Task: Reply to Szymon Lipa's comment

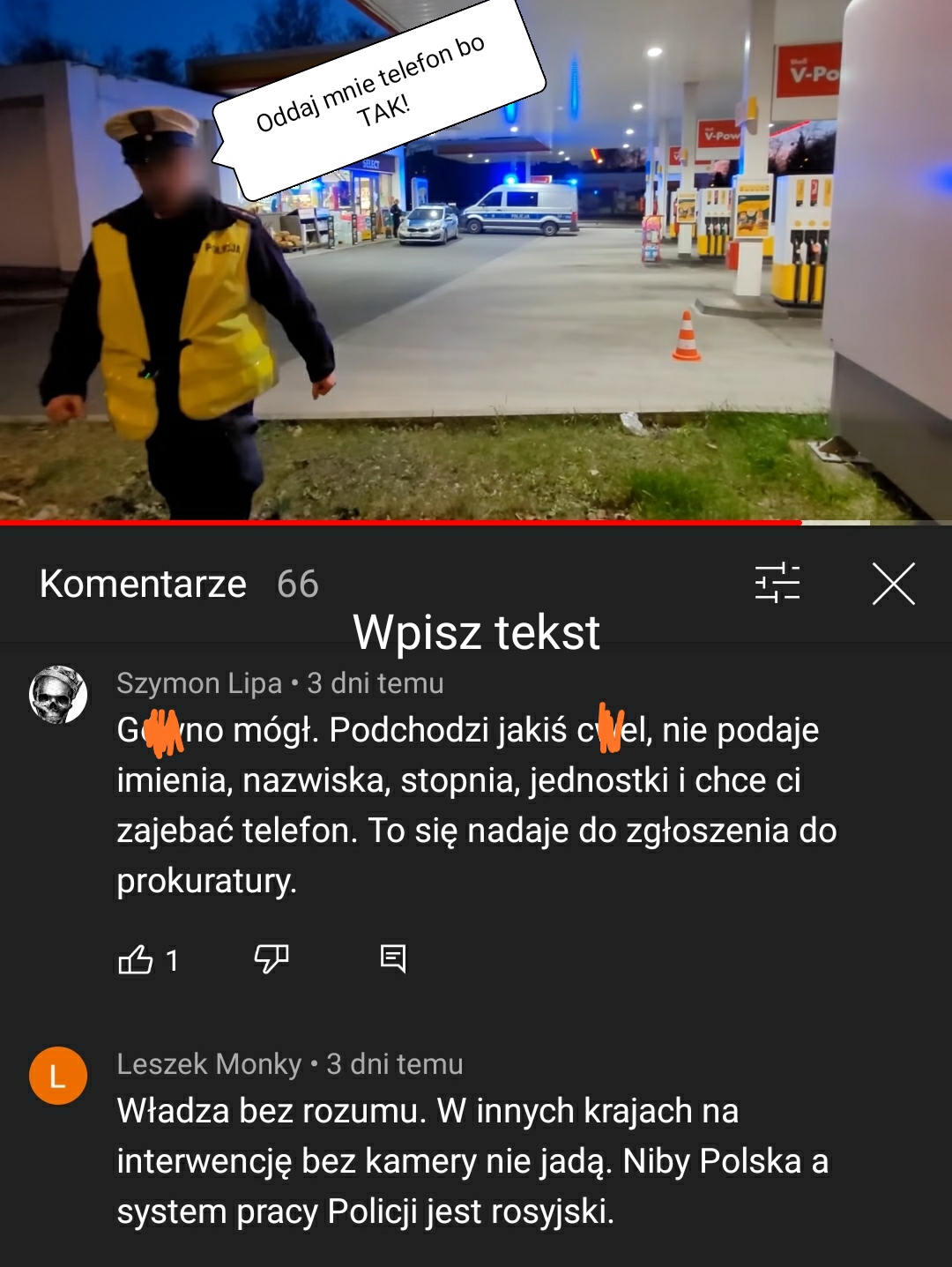Action: (393, 958)
